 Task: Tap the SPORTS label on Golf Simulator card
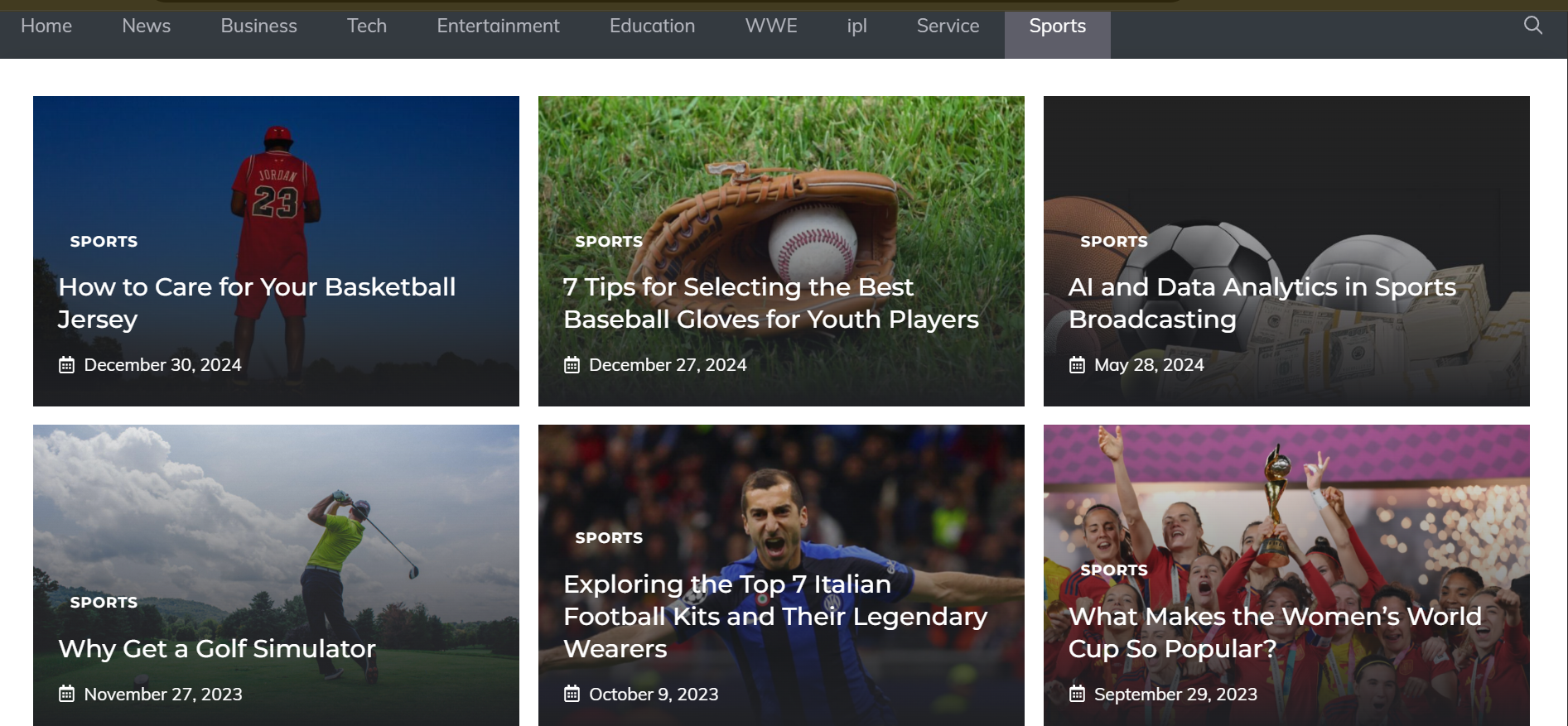click(x=104, y=602)
